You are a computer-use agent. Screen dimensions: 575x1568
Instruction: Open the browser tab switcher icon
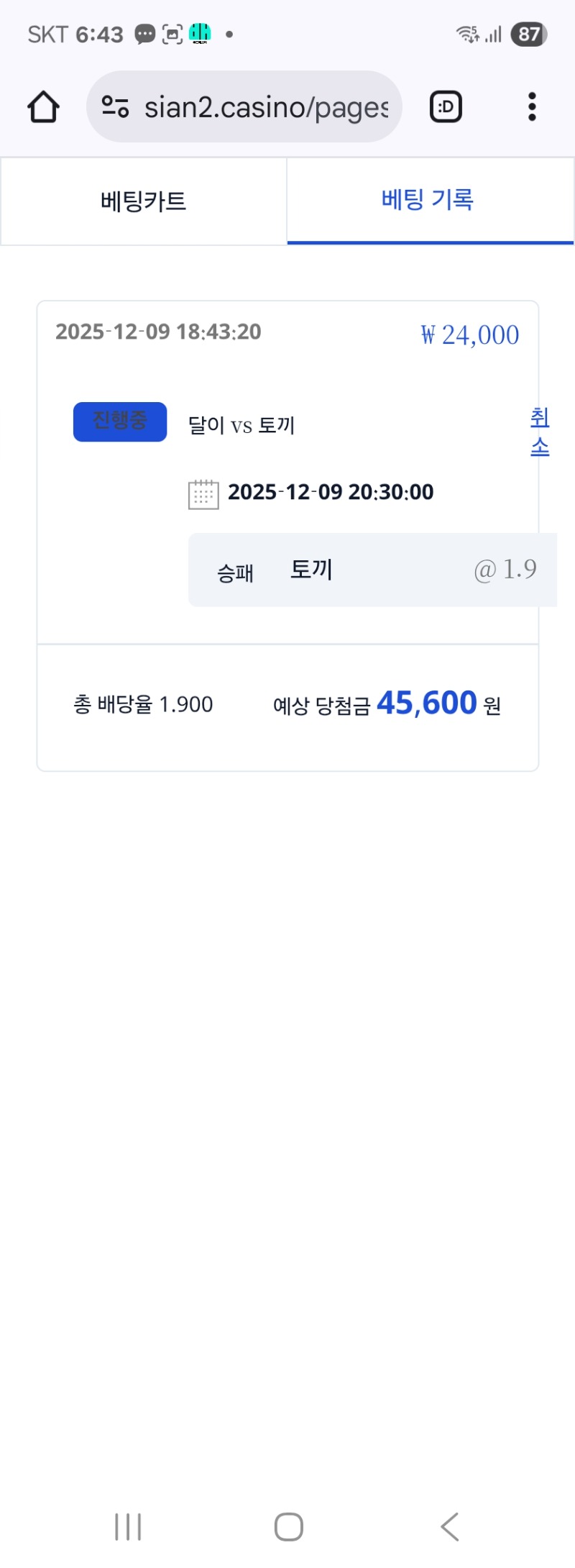[445, 106]
